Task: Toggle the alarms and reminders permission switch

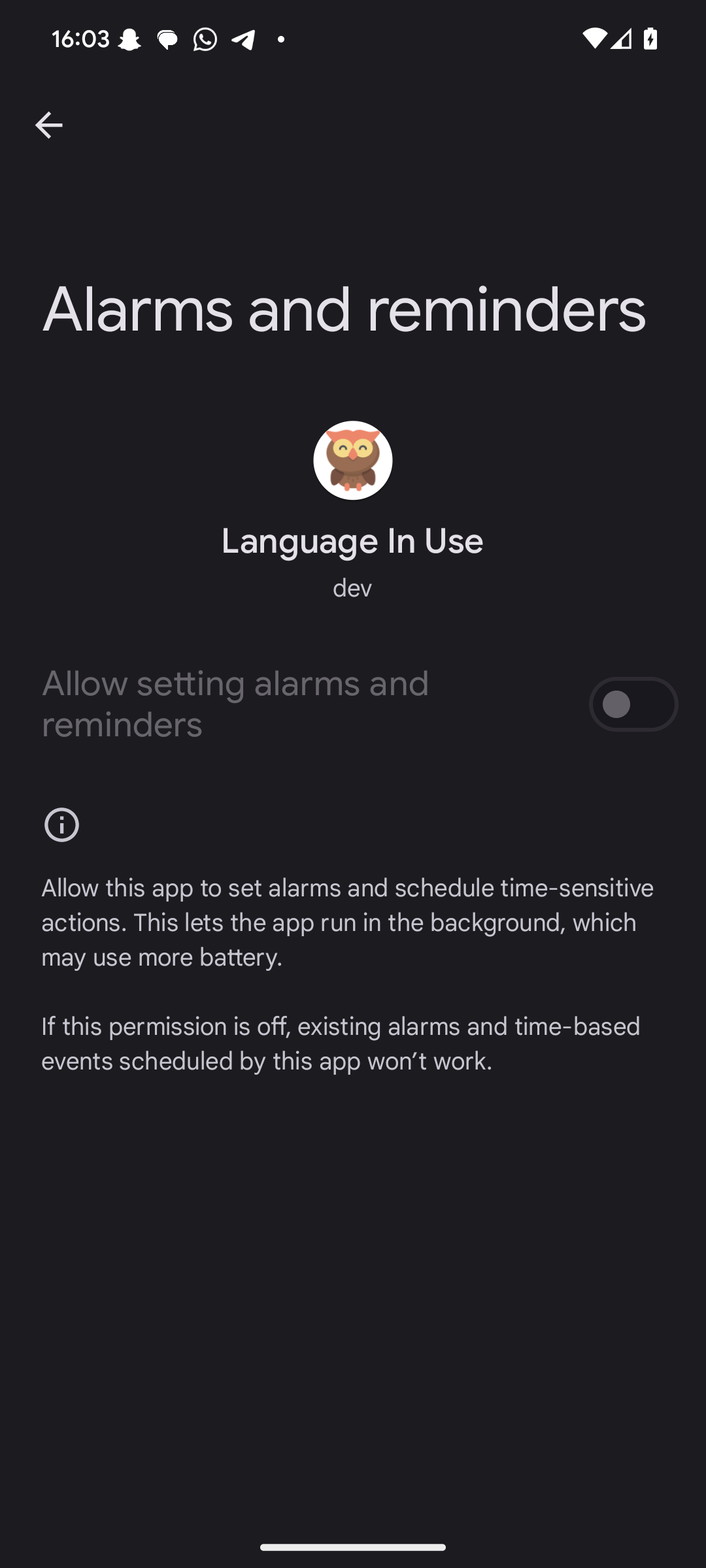Action: pos(633,704)
